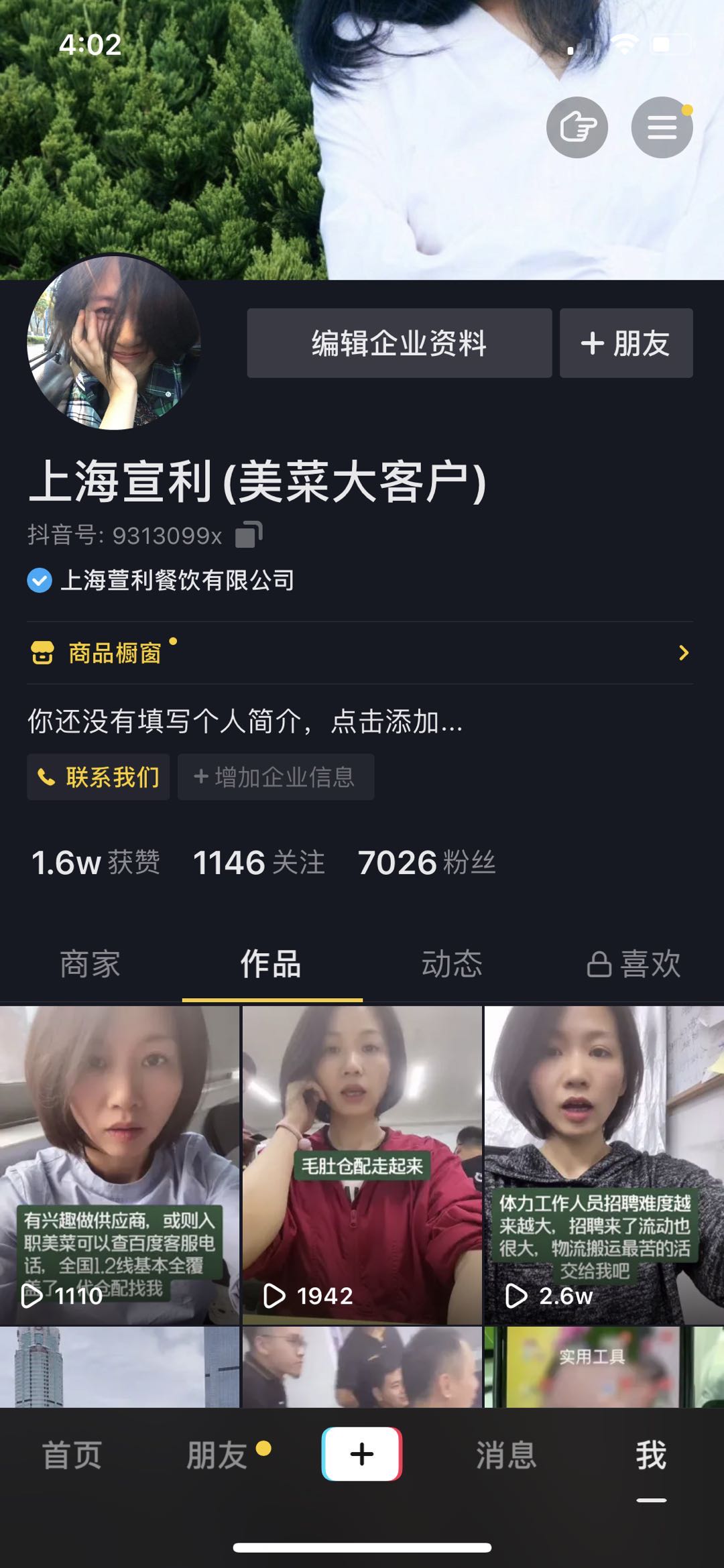
Task: Tap the center + create button
Action: (x=362, y=1454)
